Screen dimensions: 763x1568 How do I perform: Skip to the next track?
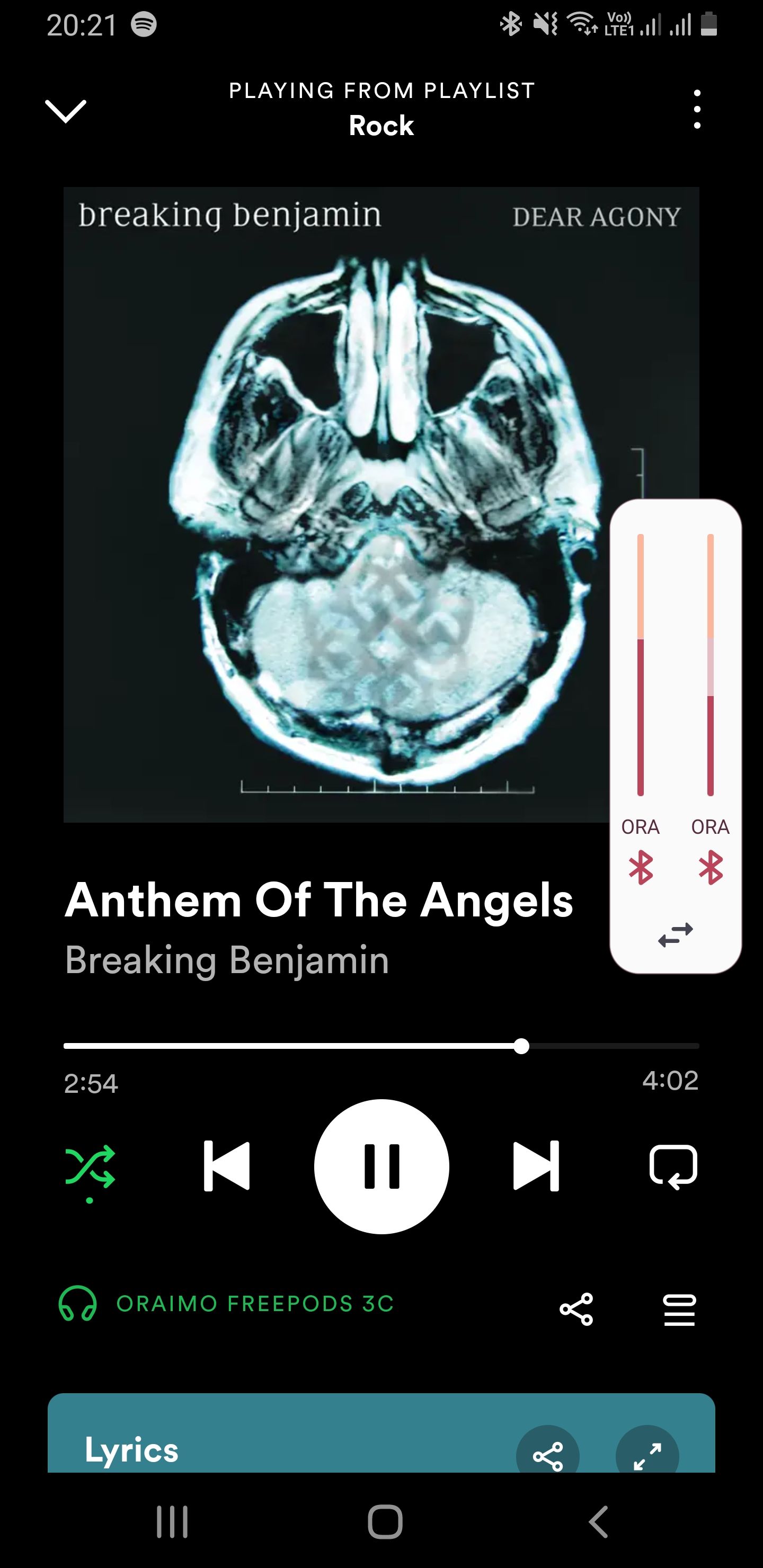[536, 1166]
